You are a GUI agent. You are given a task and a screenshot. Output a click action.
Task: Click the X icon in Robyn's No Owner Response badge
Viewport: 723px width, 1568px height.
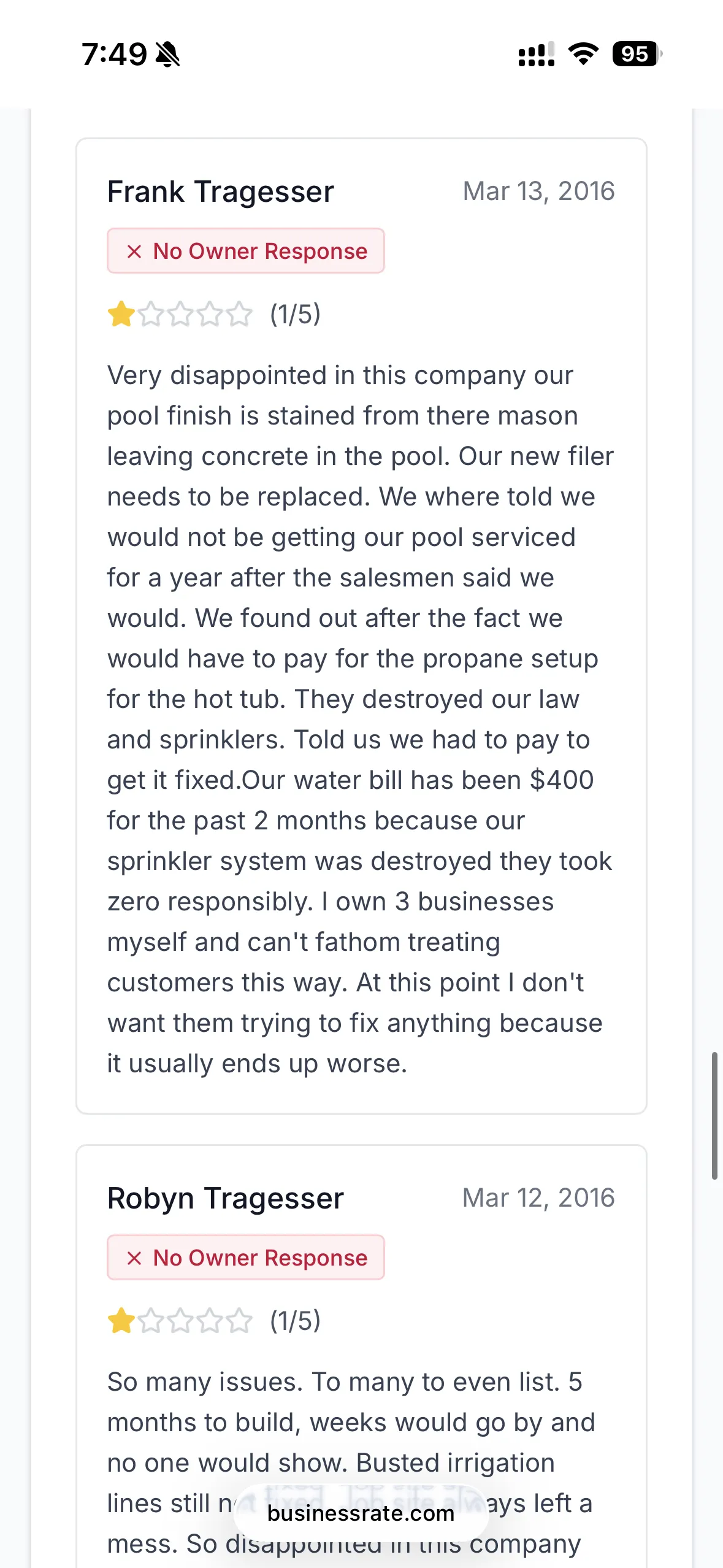(x=135, y=1257)
